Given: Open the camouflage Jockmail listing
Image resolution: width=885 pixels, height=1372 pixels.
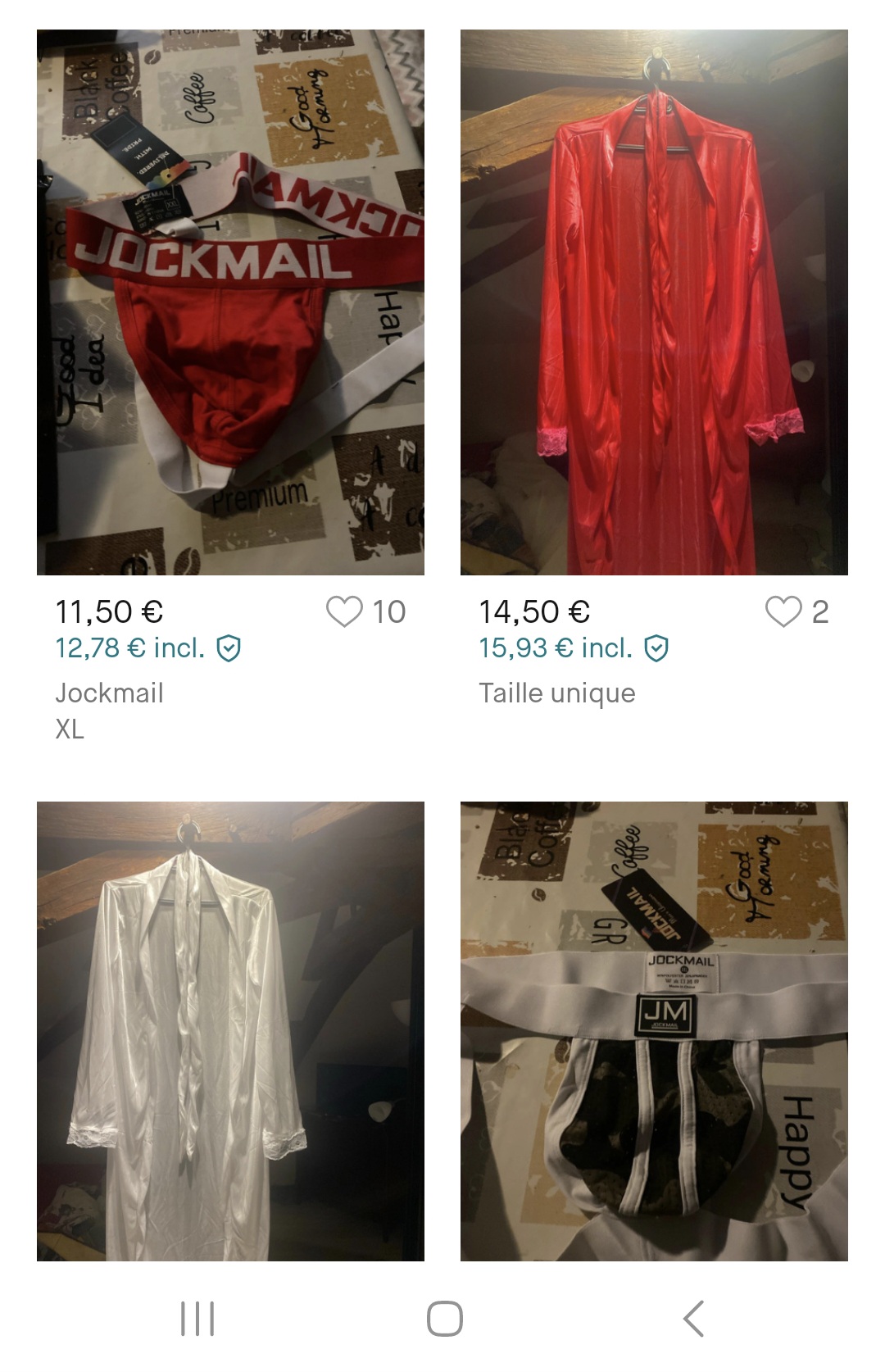Looking at the screenshot, I should click(x=654, y=1030).
